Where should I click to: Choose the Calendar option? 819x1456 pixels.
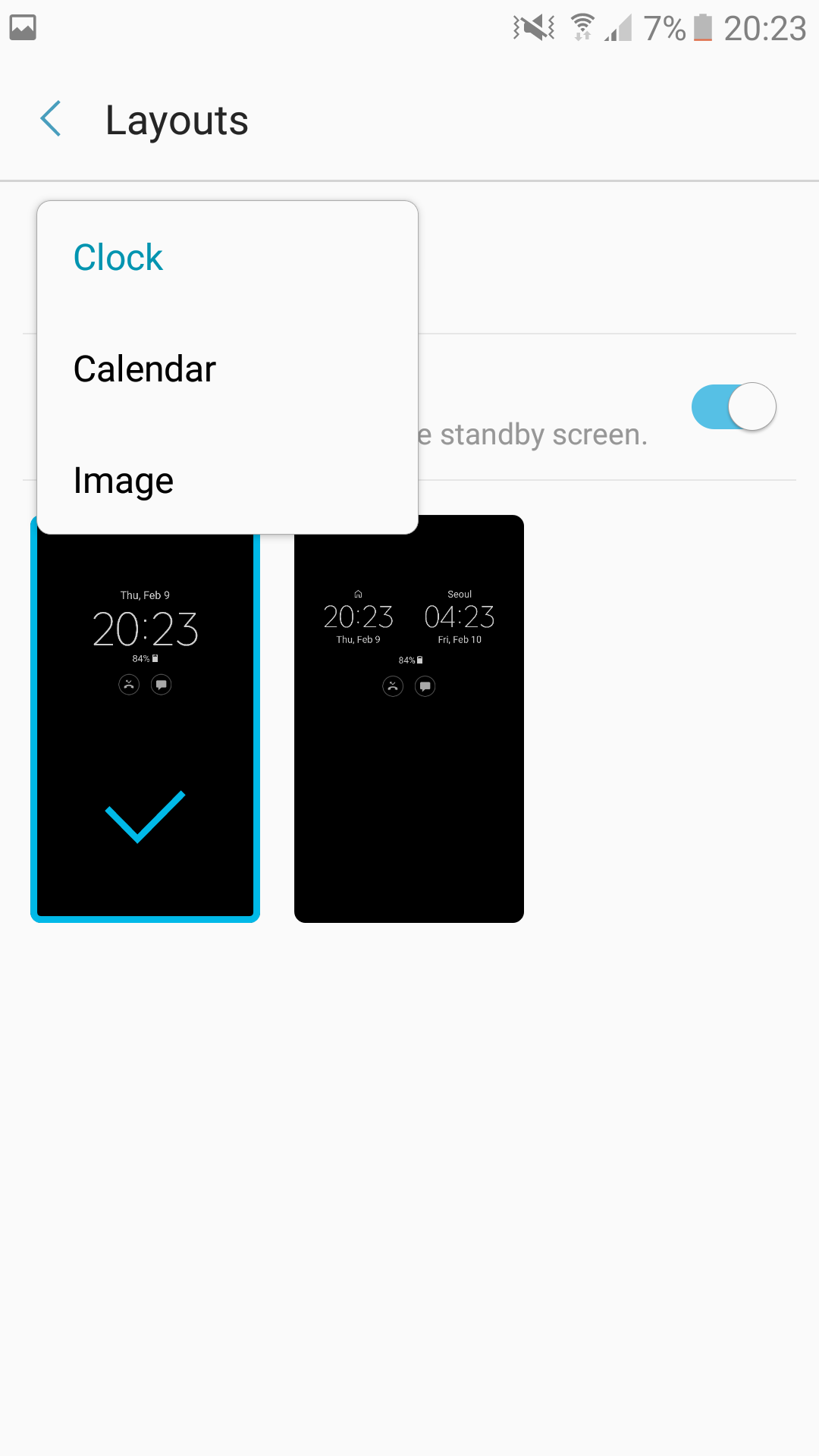[x=145, y=369]
